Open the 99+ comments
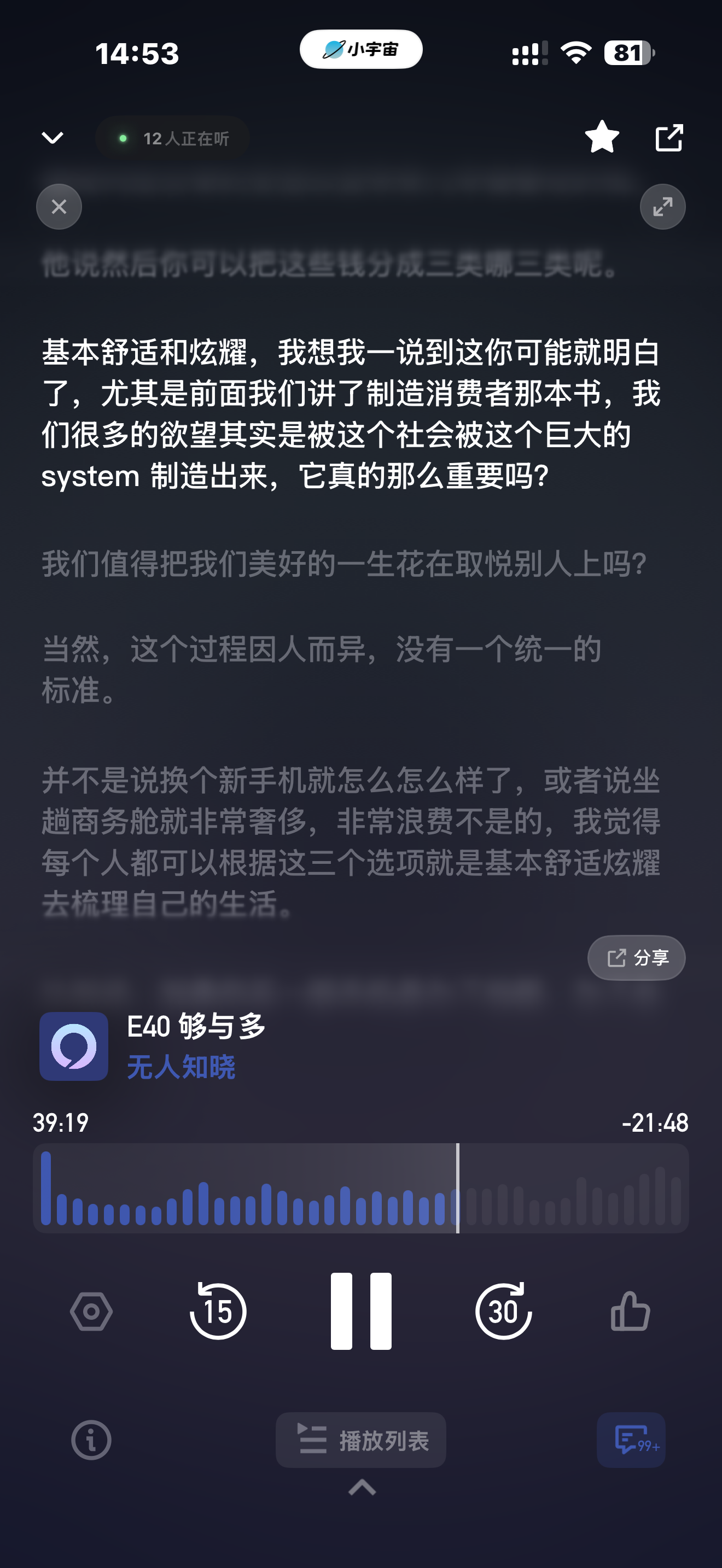Screen dimensions: 722x1568 [x=631, y=1440]
